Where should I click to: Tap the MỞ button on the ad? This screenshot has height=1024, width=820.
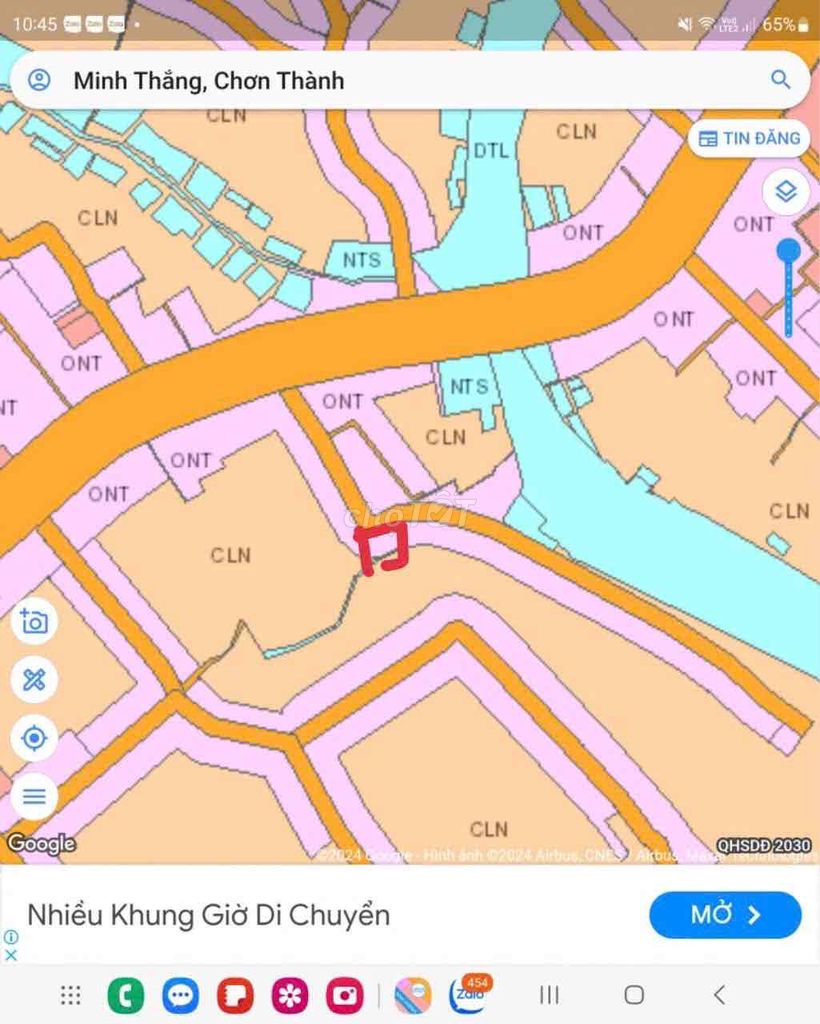point(725,915)
